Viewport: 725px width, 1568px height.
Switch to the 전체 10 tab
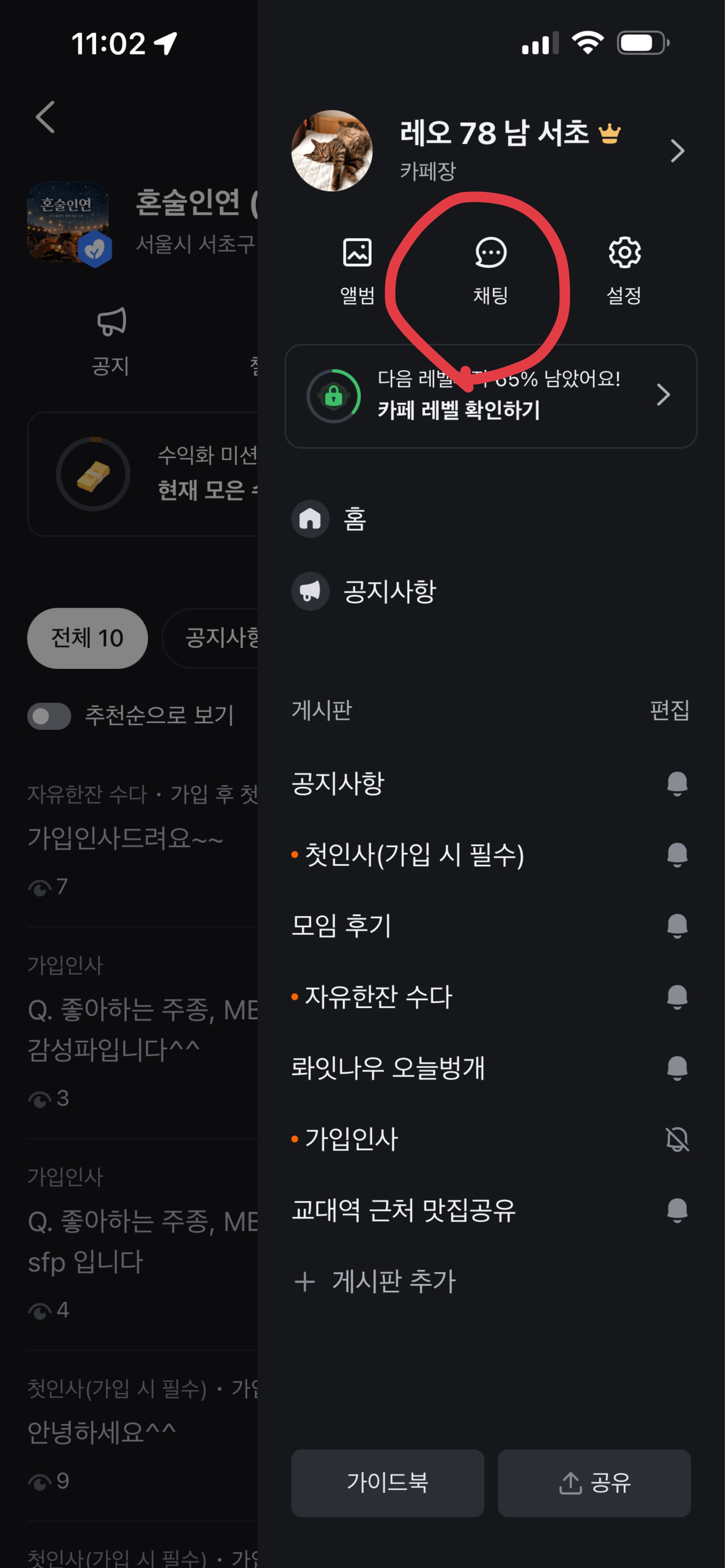pyautogui.click(x=86, y=638)
